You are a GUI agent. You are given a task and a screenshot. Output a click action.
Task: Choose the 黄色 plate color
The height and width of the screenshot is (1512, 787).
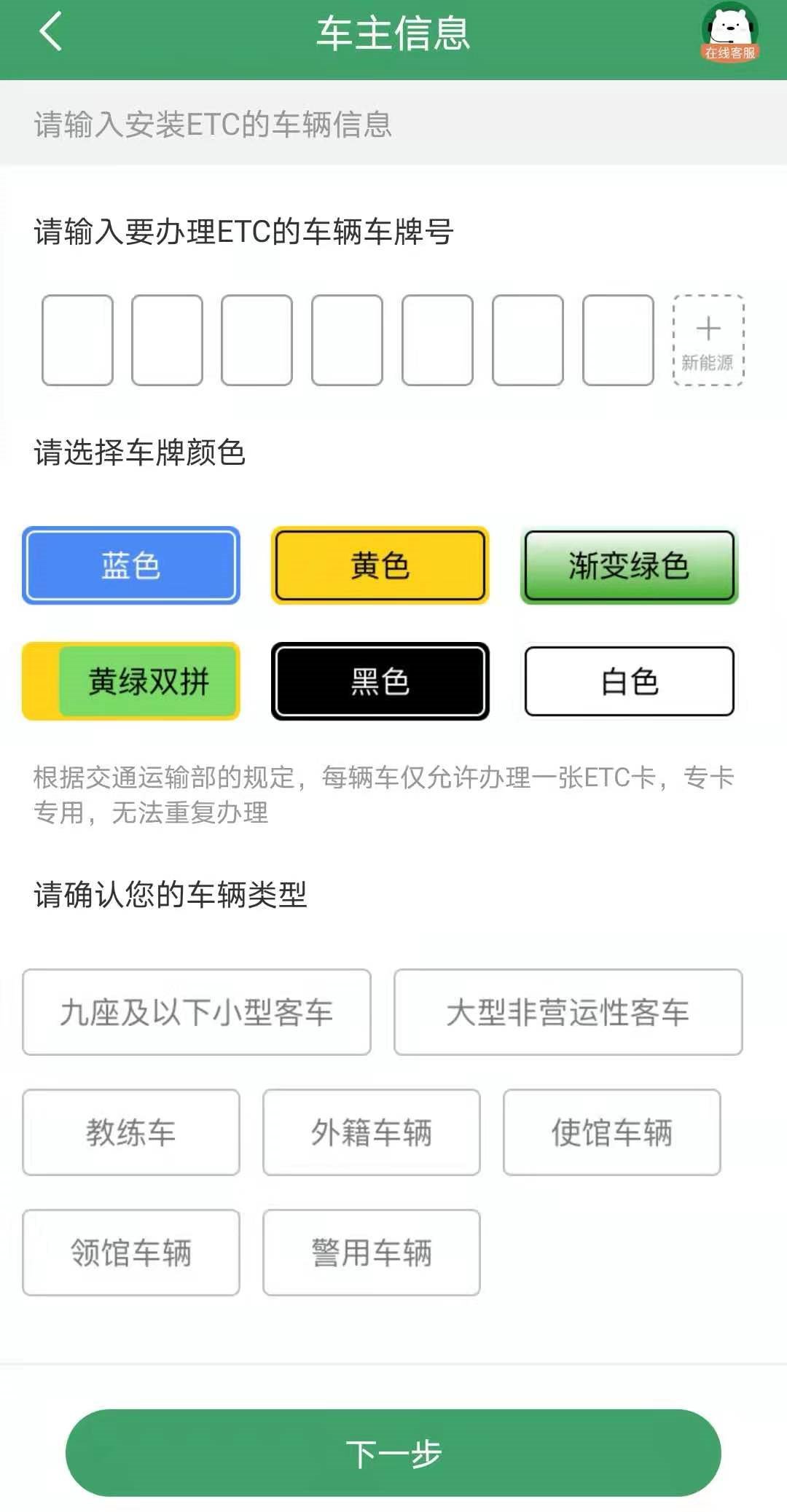[380, 565]
